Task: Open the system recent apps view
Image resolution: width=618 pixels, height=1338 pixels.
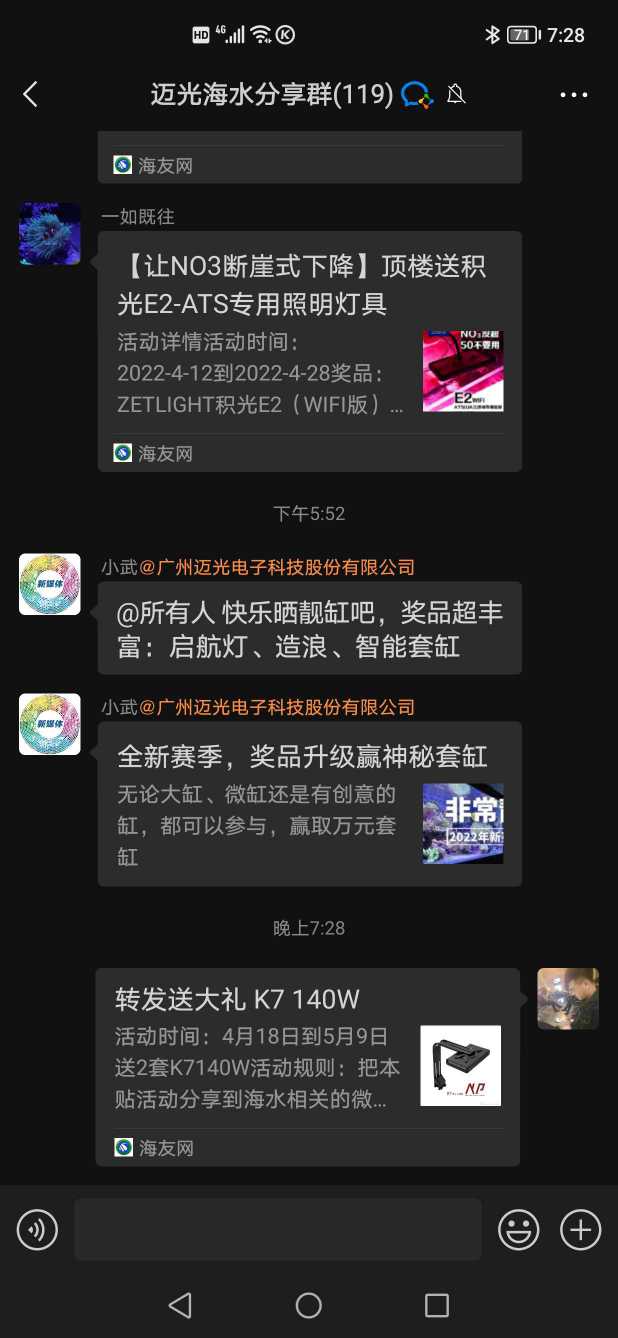Action: [x=437, y=1305]
